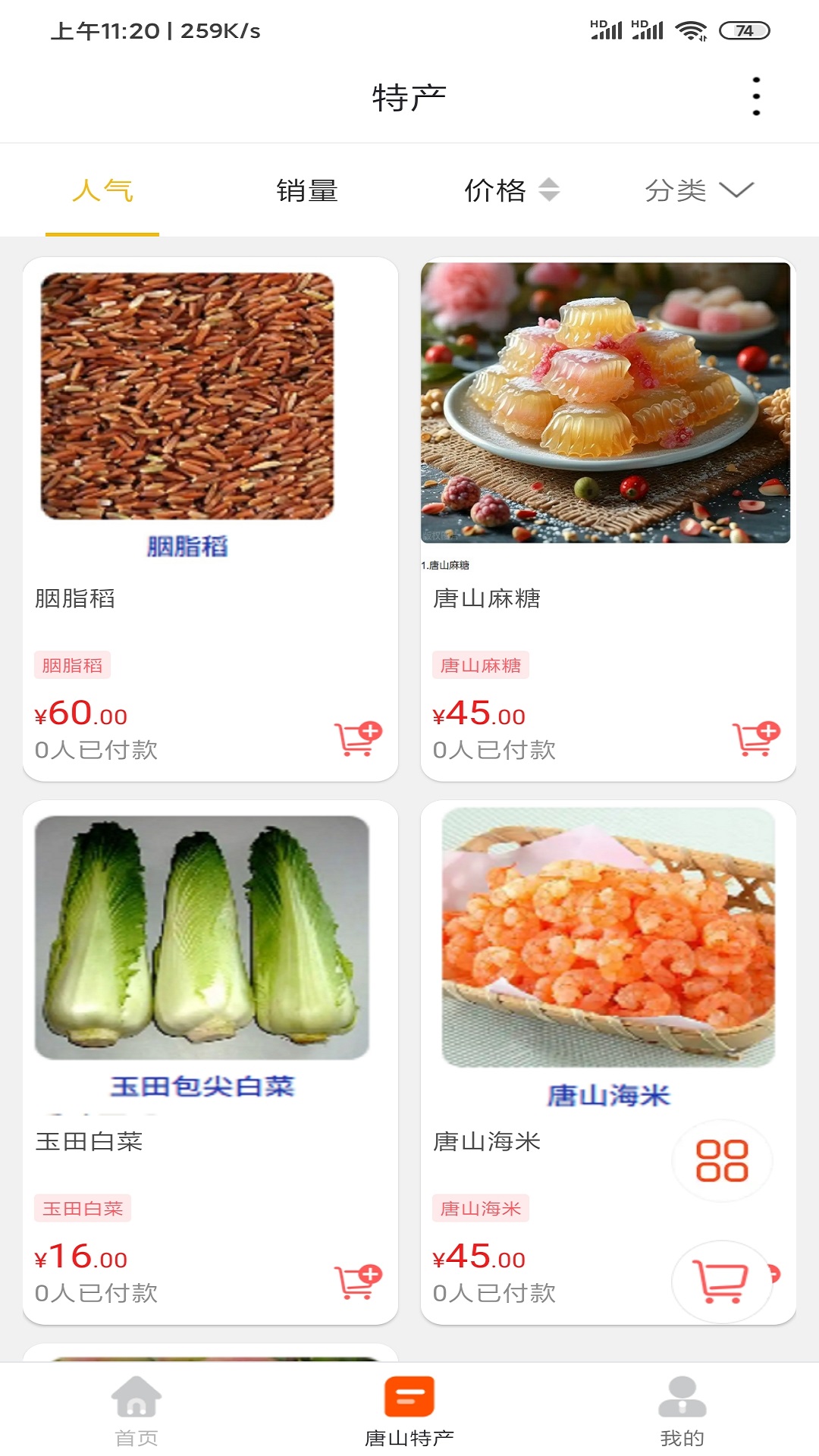Sort products by 销量
Viewport: 819px width, 1456px height.
coord(307,190)
